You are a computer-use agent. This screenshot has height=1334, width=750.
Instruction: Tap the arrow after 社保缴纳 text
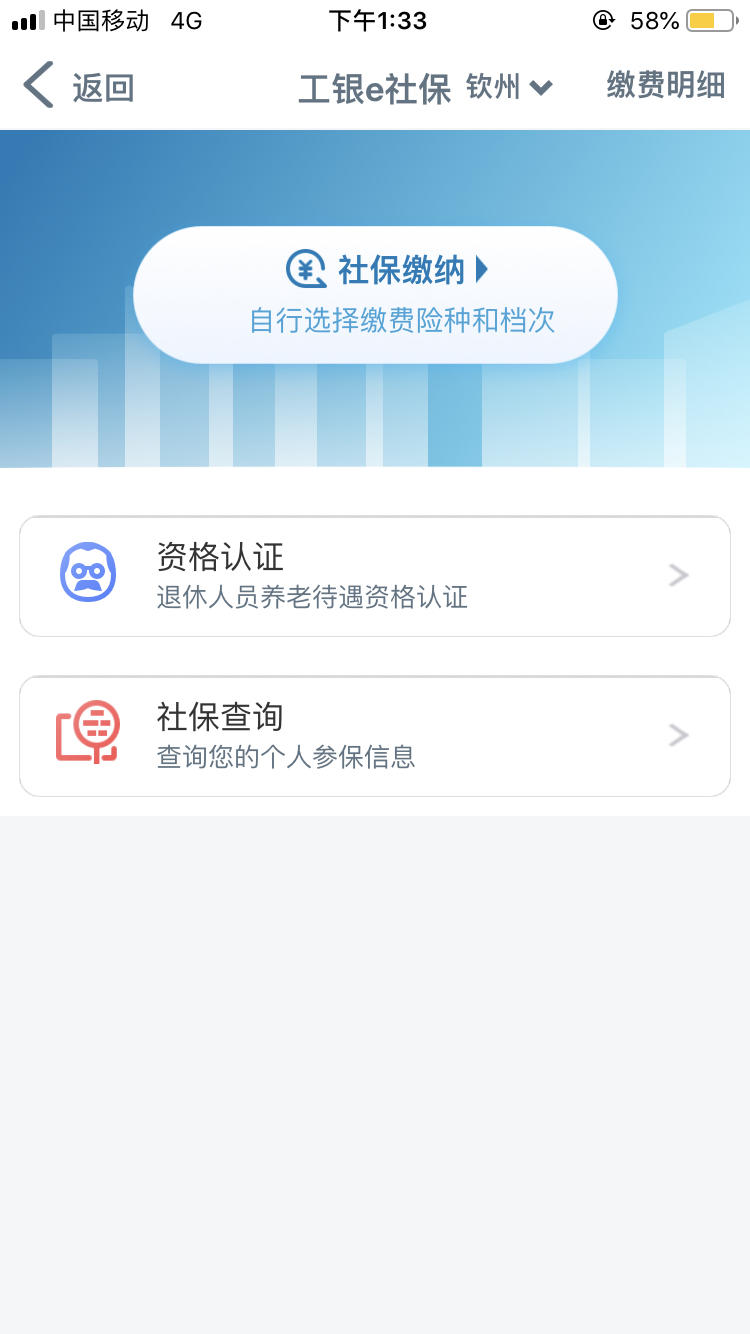[479, 269]
